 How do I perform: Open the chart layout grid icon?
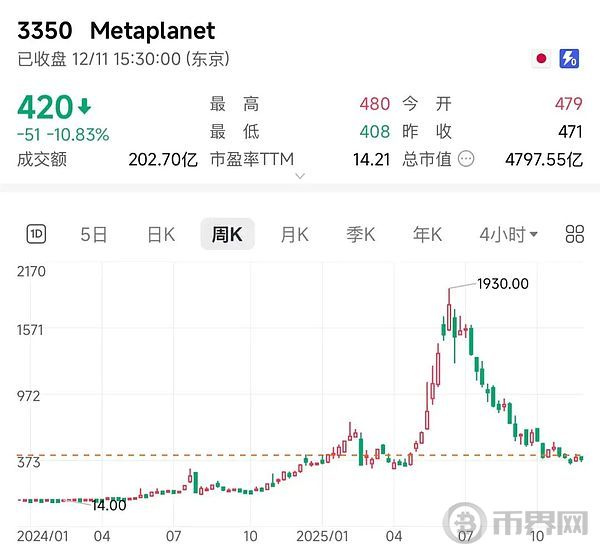point(574,234)
